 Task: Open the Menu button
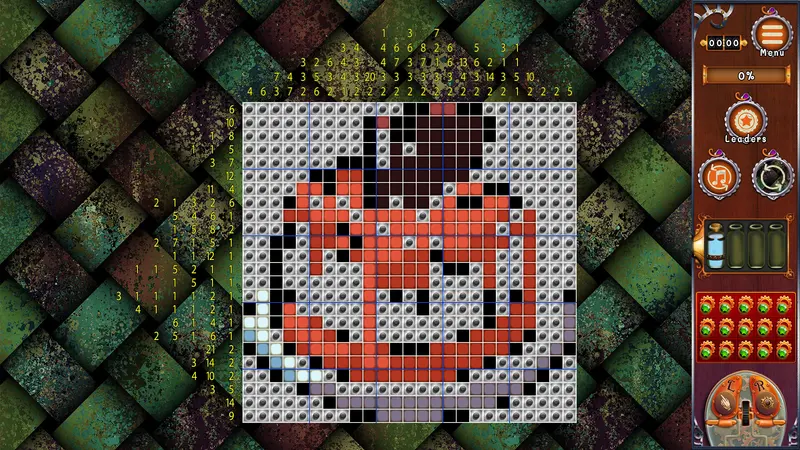[771, 35]
